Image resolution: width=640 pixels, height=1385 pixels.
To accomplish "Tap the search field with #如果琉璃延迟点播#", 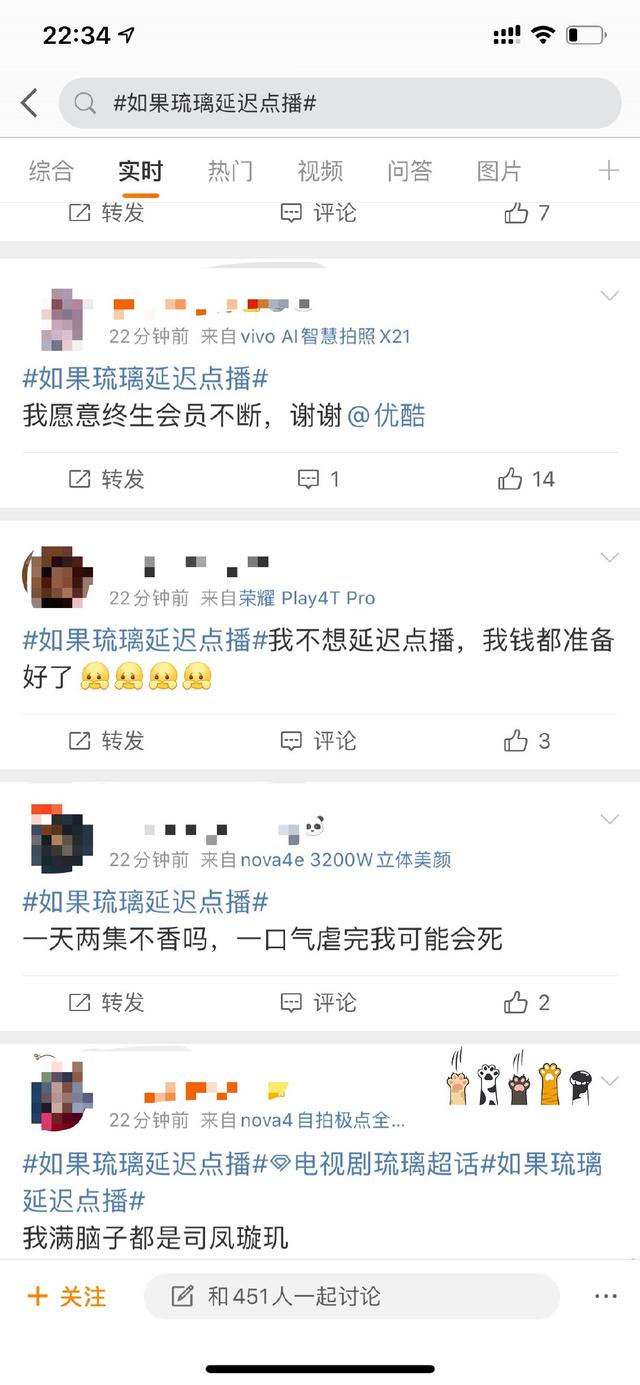I will click(340, 103).
